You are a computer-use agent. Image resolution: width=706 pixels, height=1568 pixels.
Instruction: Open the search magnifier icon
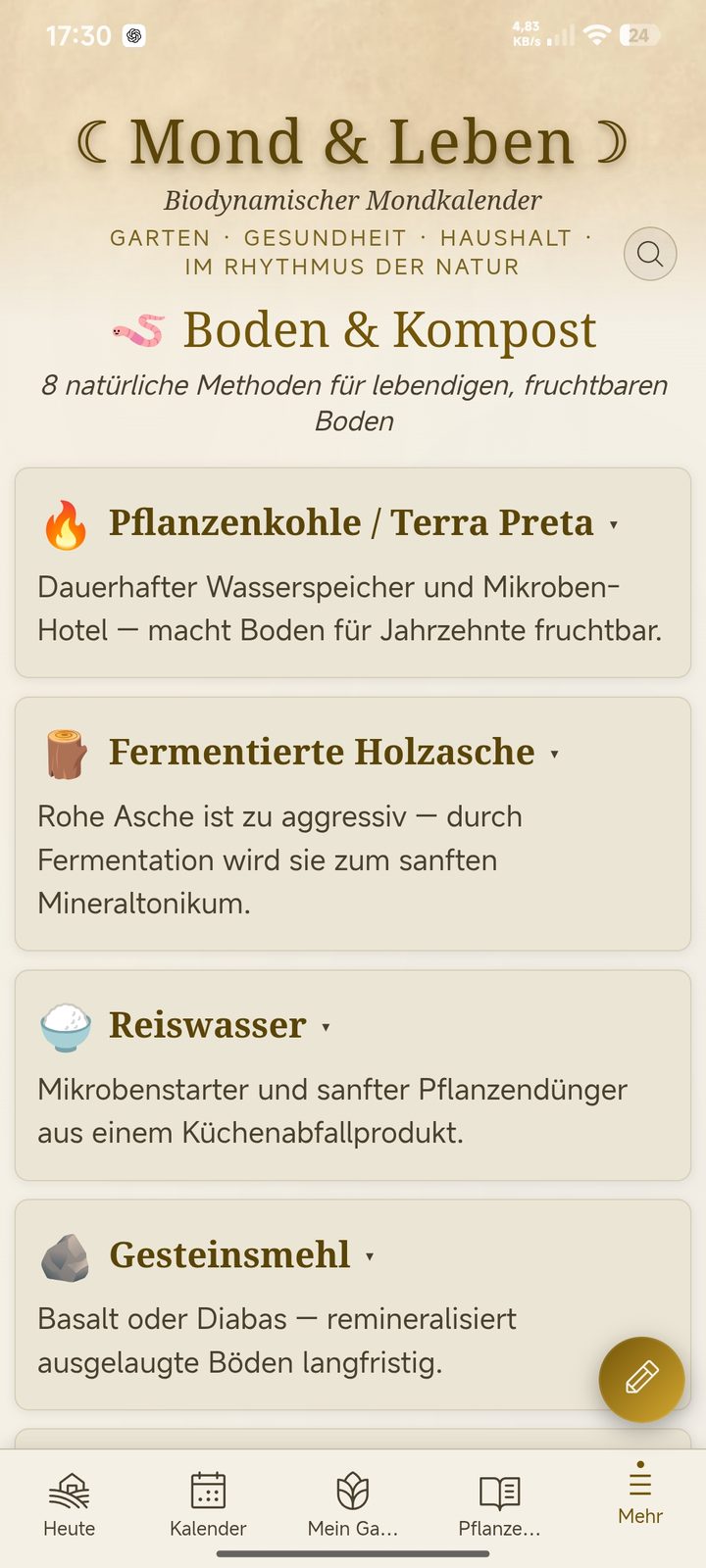click(x=650, y=254)
